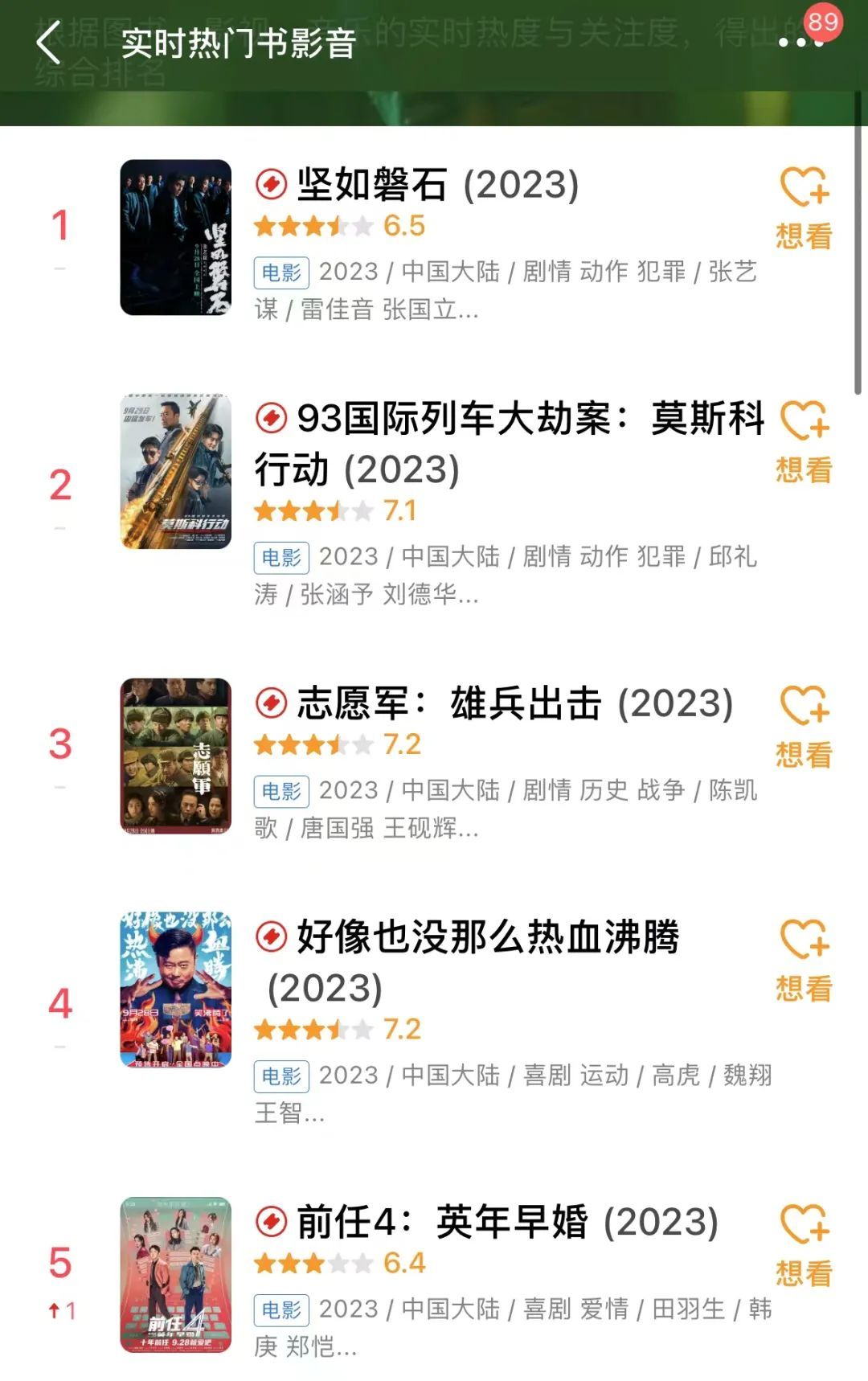
Task: Open the three-dot overflow menu
Action: click(800, 43)
